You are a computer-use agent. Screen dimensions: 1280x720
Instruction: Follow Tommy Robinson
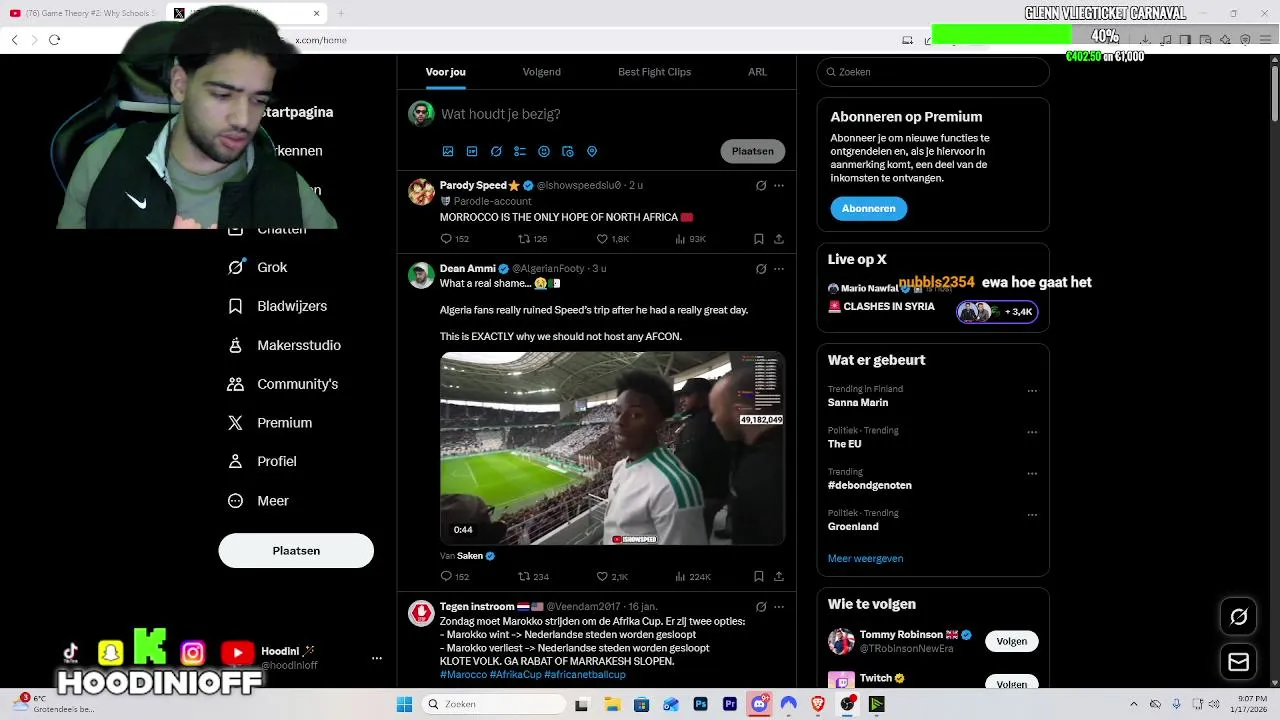pos(1011,641)
